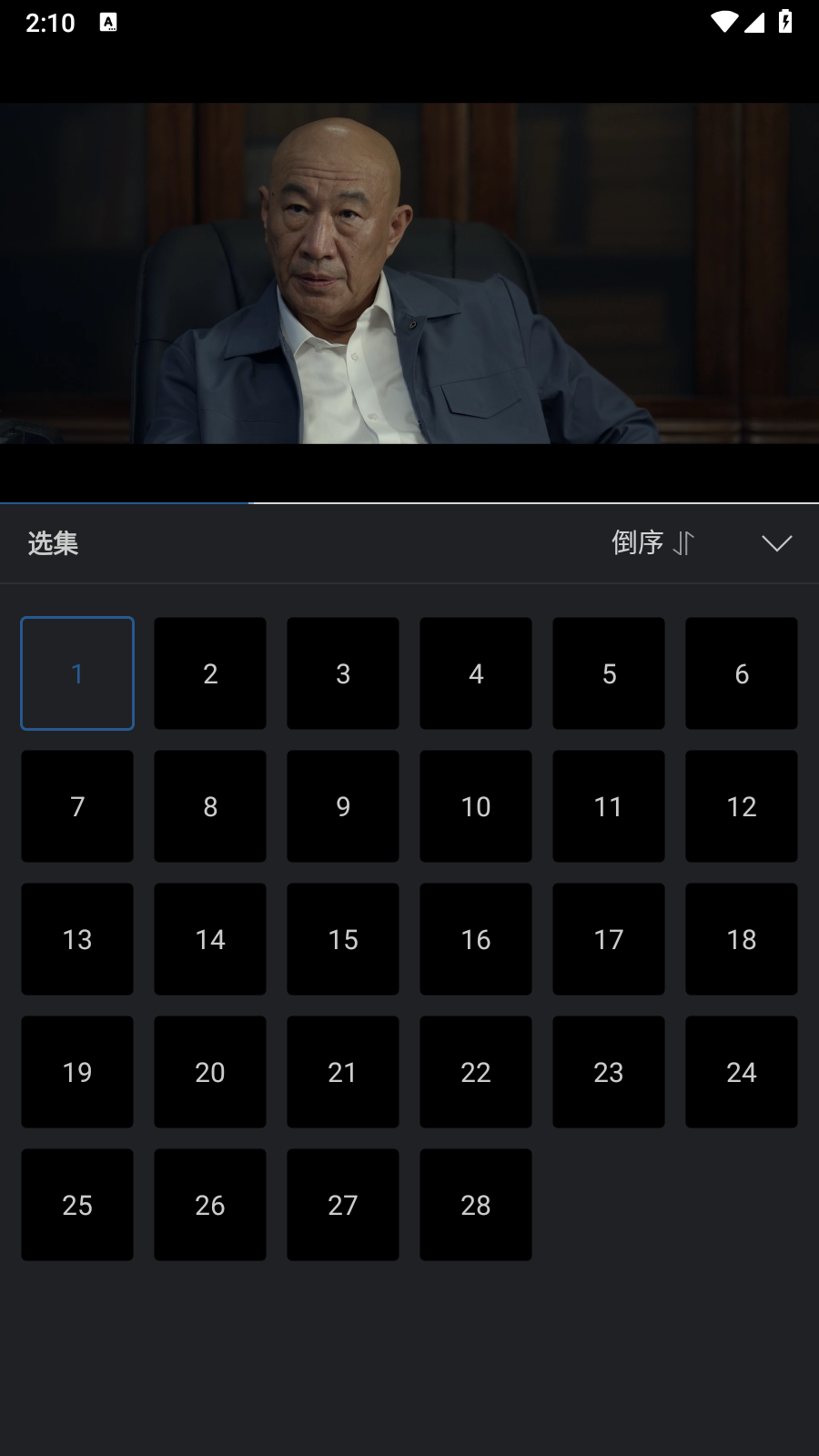Select episode 13
This screenshot has height=1456, width=819.
click(77, 939)
